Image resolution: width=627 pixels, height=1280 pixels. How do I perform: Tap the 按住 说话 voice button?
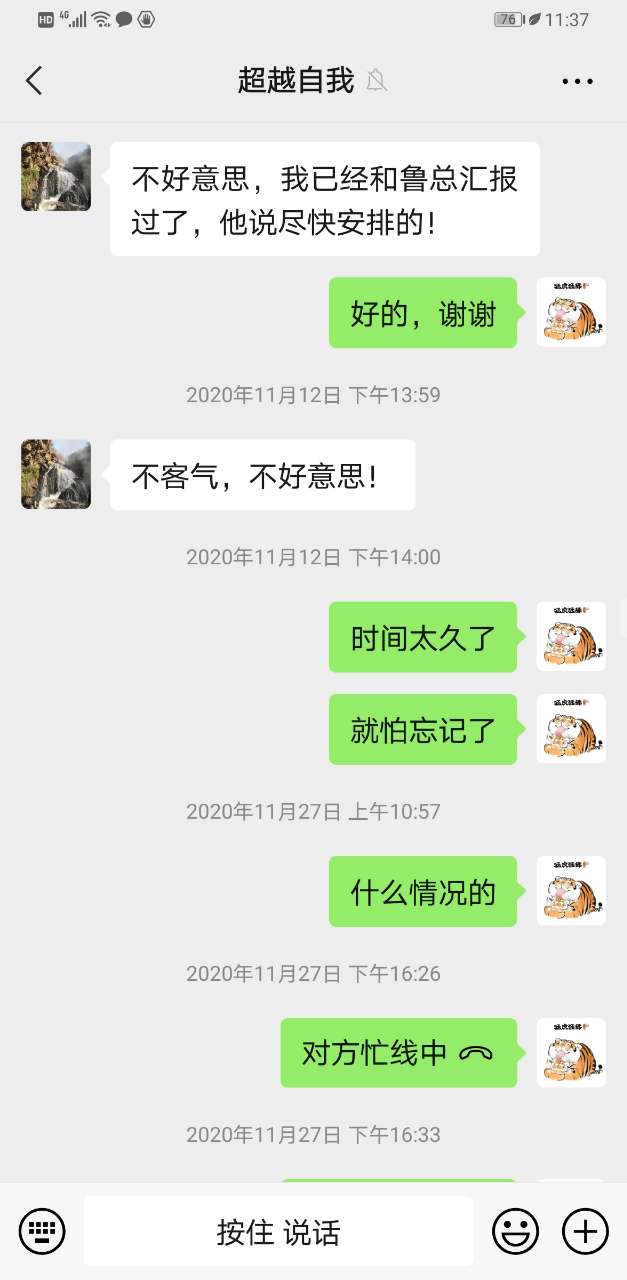tap(278, 1231)
